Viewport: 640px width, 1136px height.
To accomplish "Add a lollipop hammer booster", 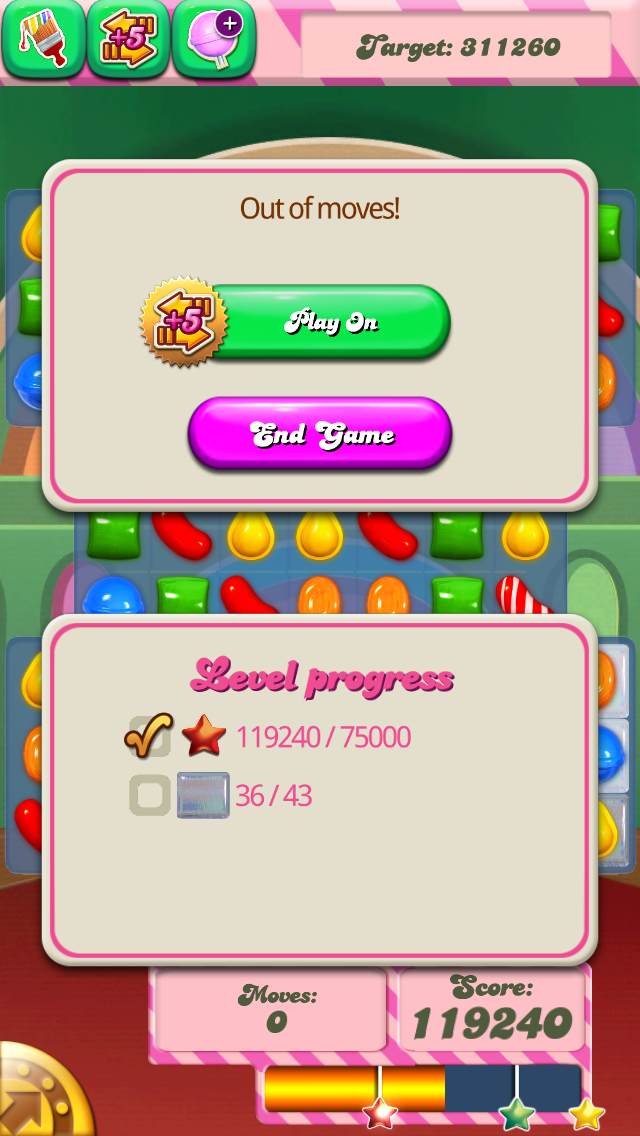I will point(213,40).
